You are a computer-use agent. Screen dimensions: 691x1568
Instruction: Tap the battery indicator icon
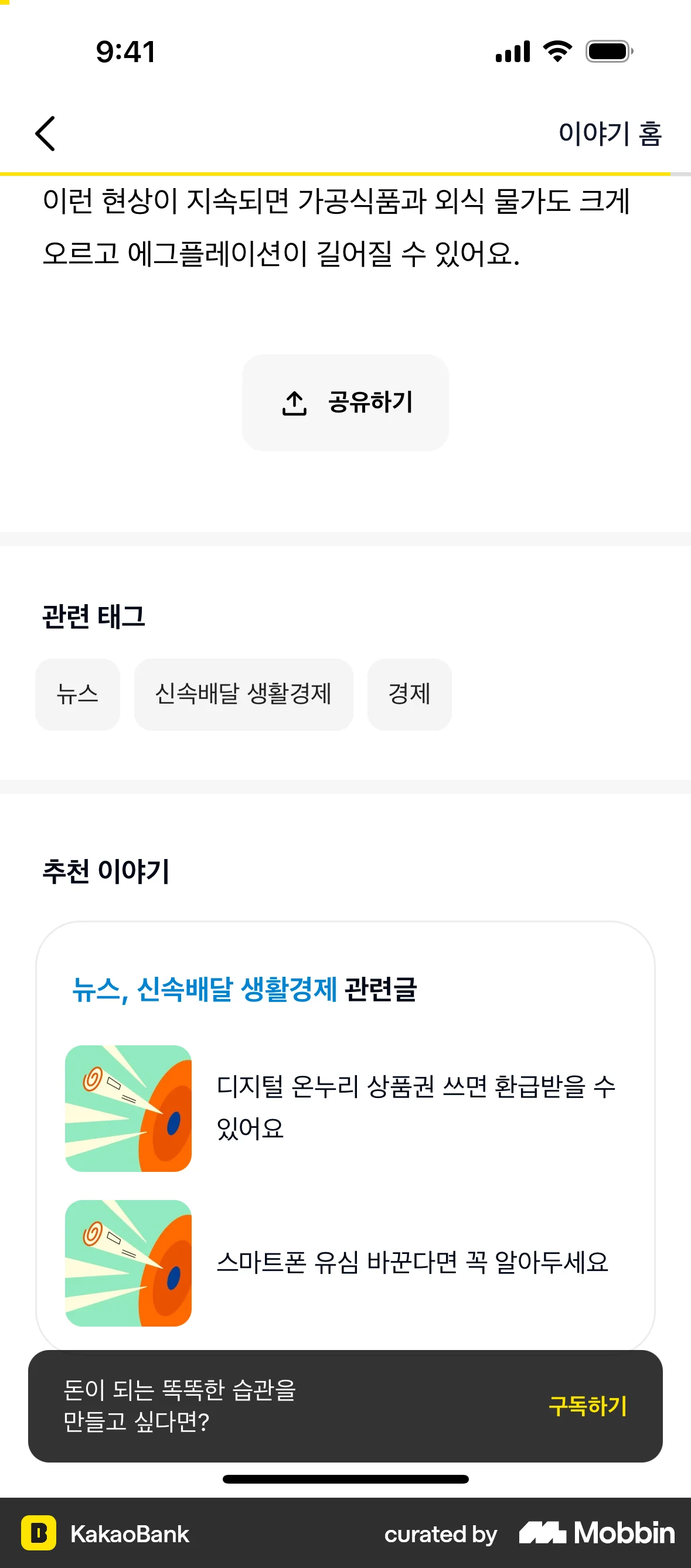pyautogui.click(x=609, y=52)
